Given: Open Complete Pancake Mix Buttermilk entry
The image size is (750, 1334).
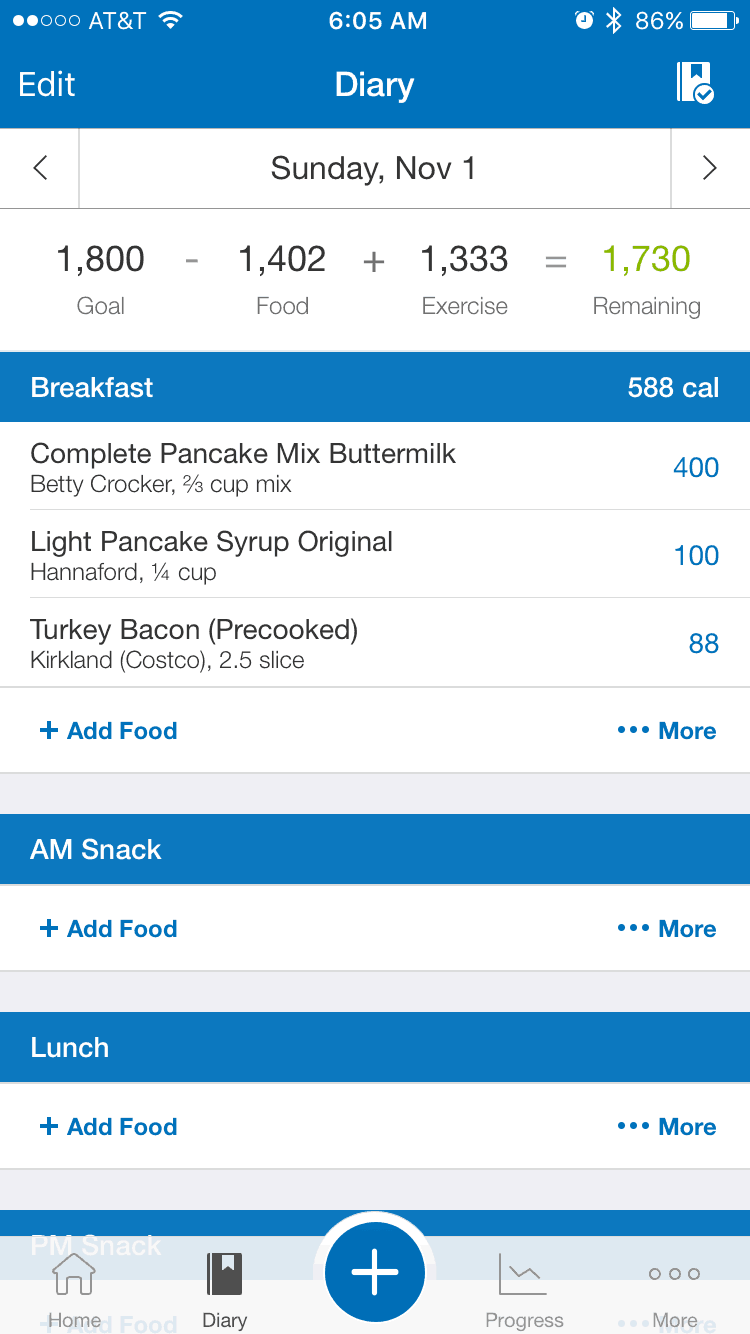Looking at the screenshot, I should (375, 467).
